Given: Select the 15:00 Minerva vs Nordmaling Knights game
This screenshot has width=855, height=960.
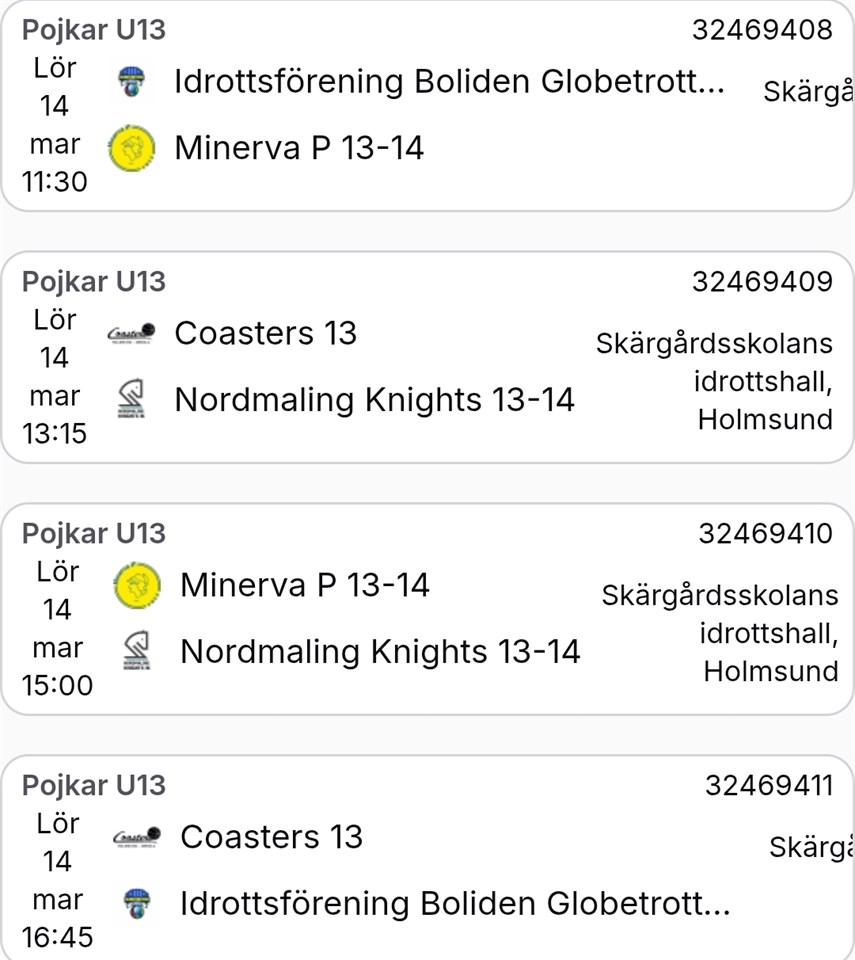Looking at the screenshot, I should coord(427,609).
